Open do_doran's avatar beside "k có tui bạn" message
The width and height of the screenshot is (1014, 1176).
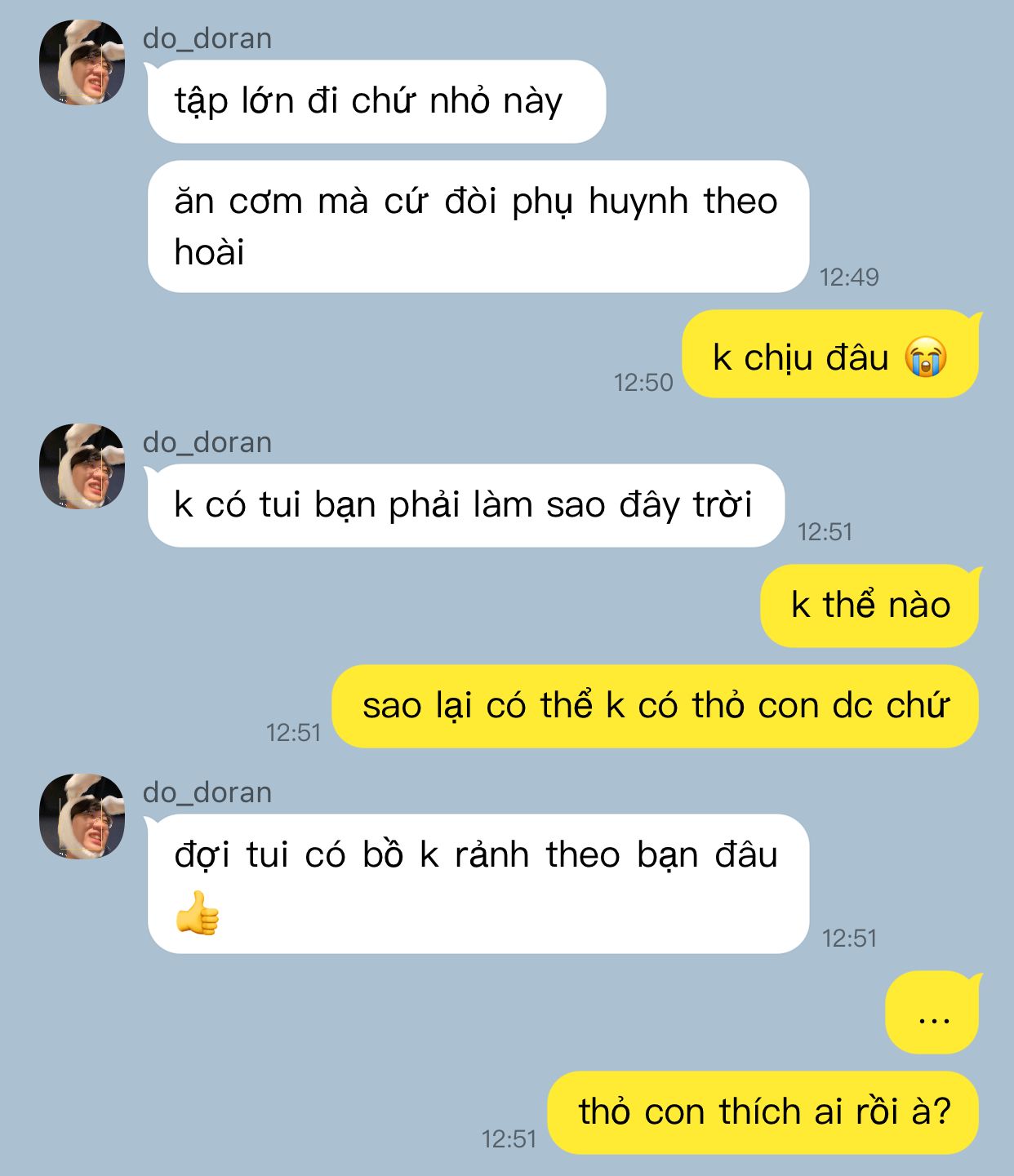point(82,466)
